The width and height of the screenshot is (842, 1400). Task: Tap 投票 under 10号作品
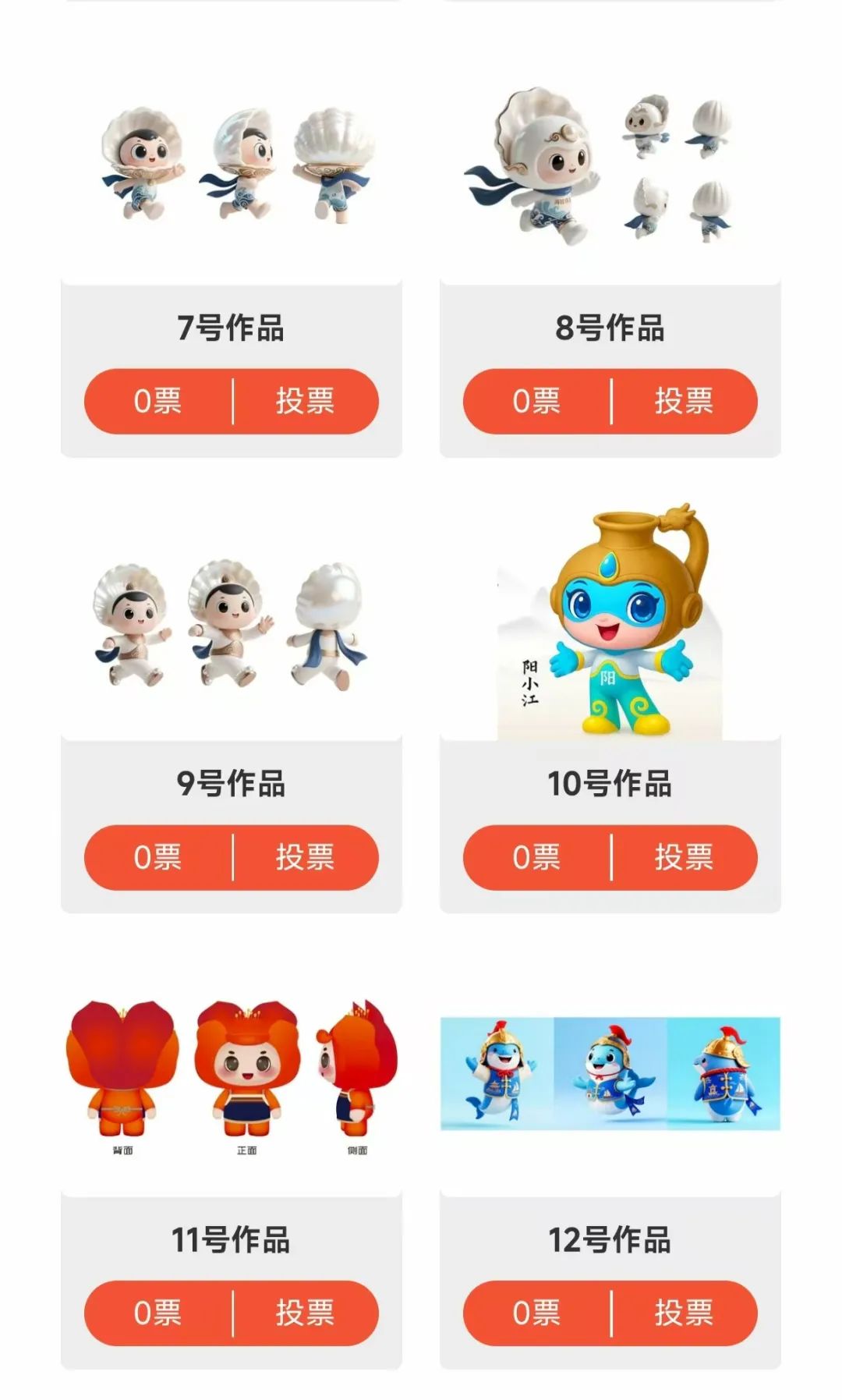684,857
